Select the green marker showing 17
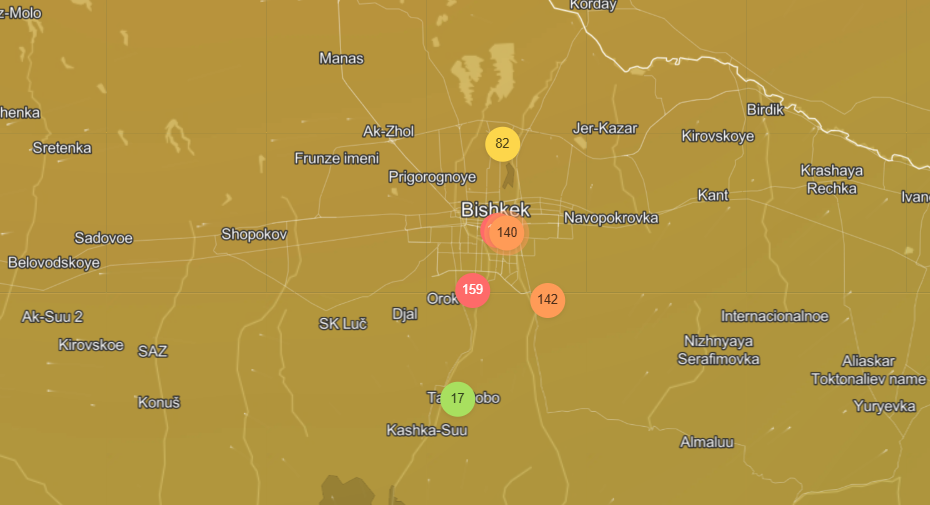This screenshot has width=930, height=505. pos(457,399)
